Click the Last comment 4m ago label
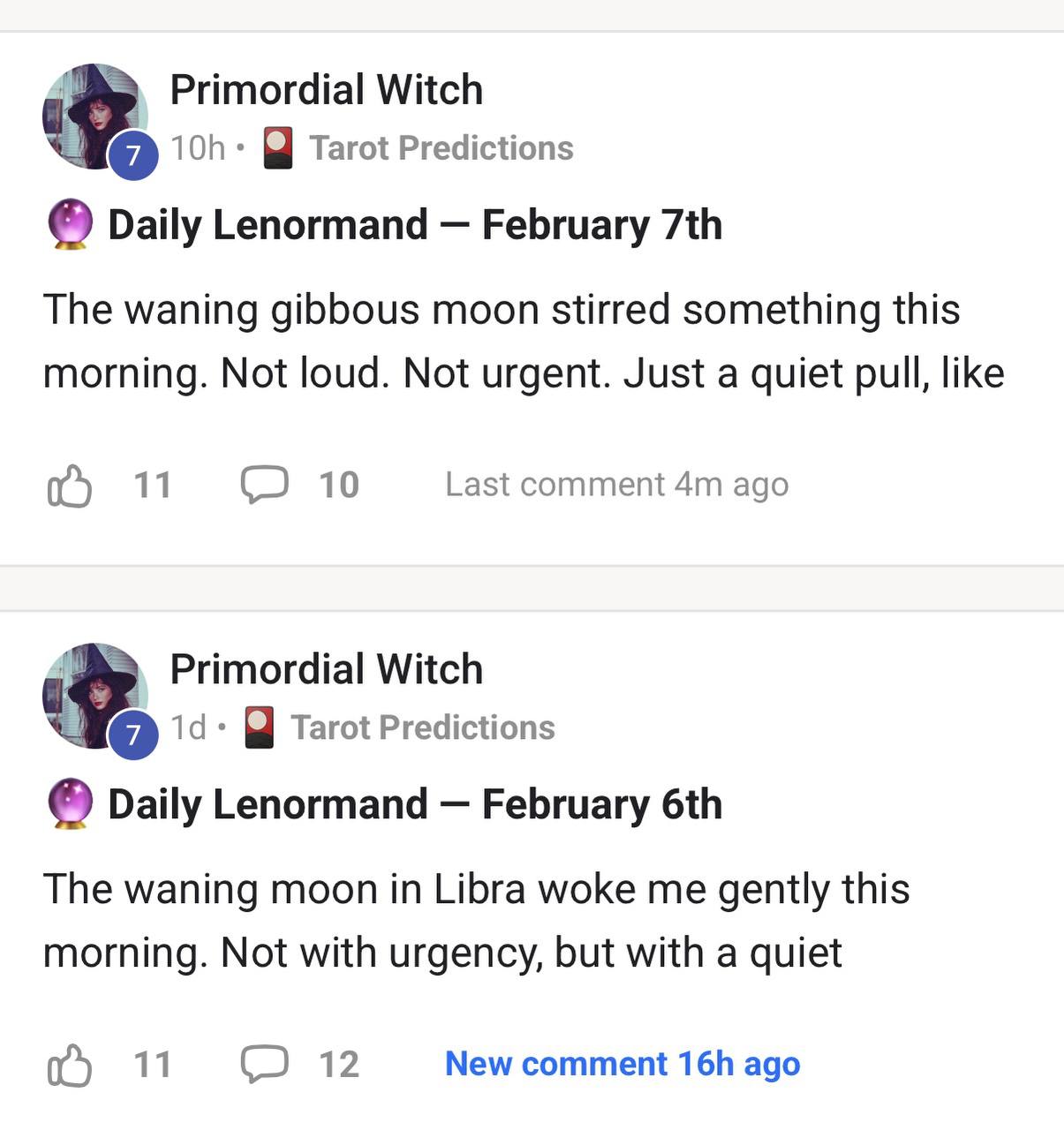 point(616,485)
